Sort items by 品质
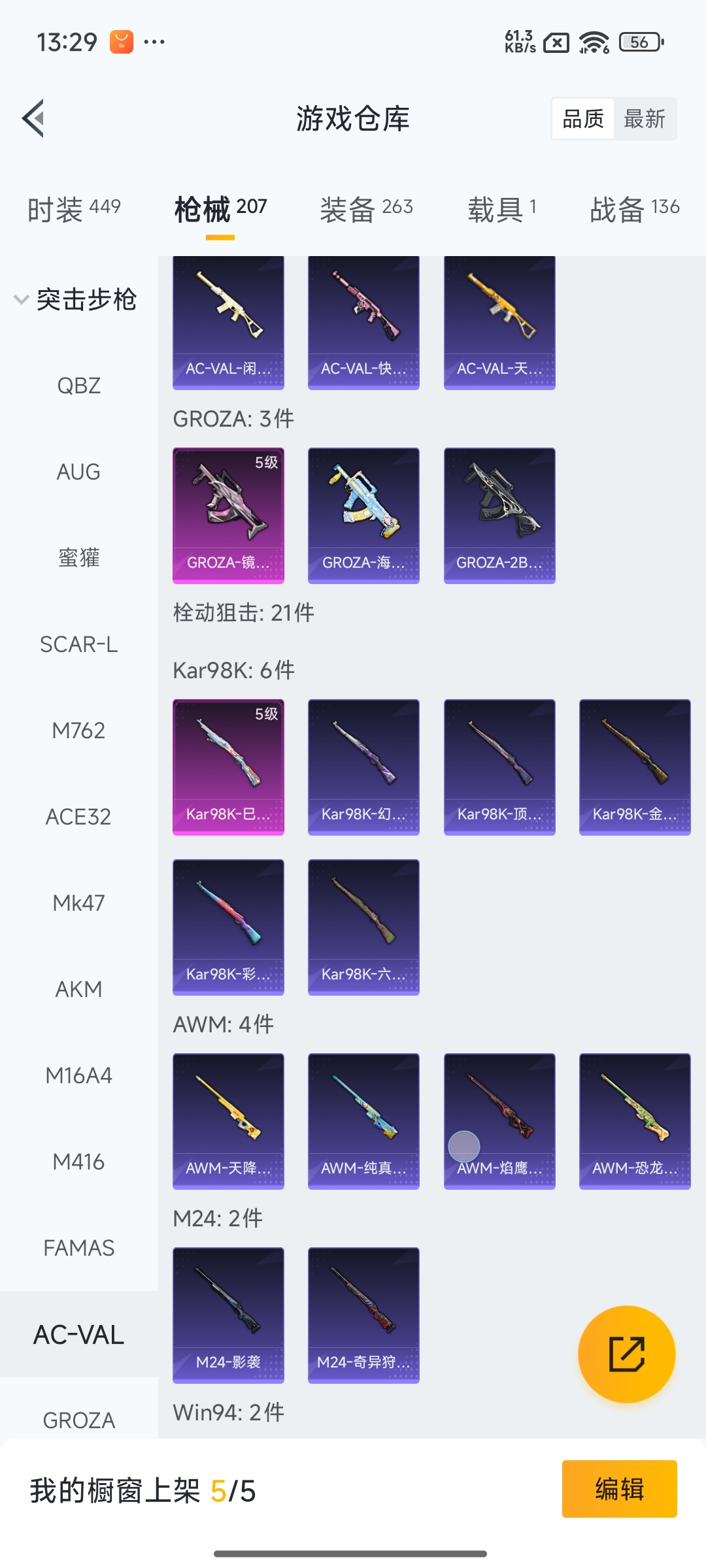Image resolution: width=706 pixels, height=1568 pixels. point(583,119)
